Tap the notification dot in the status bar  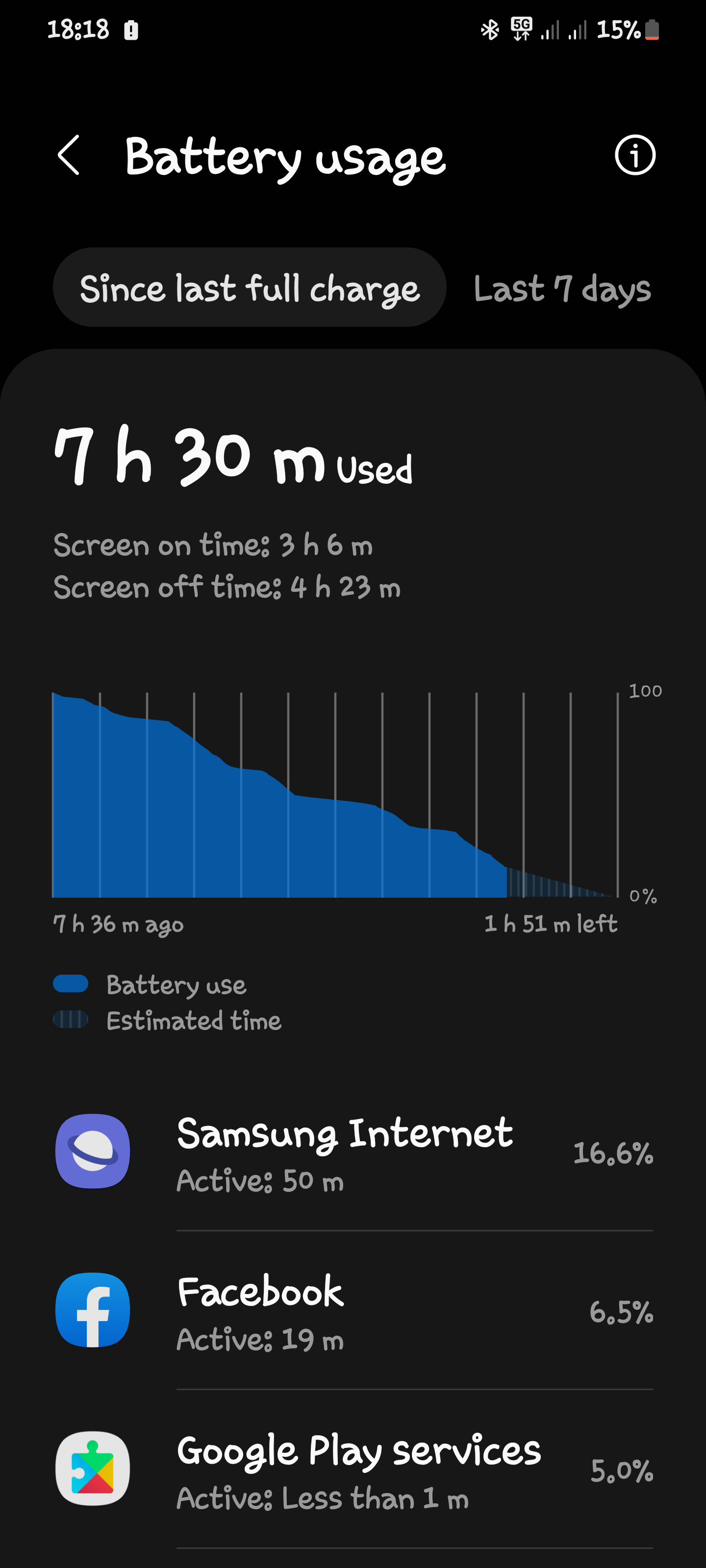131,29
